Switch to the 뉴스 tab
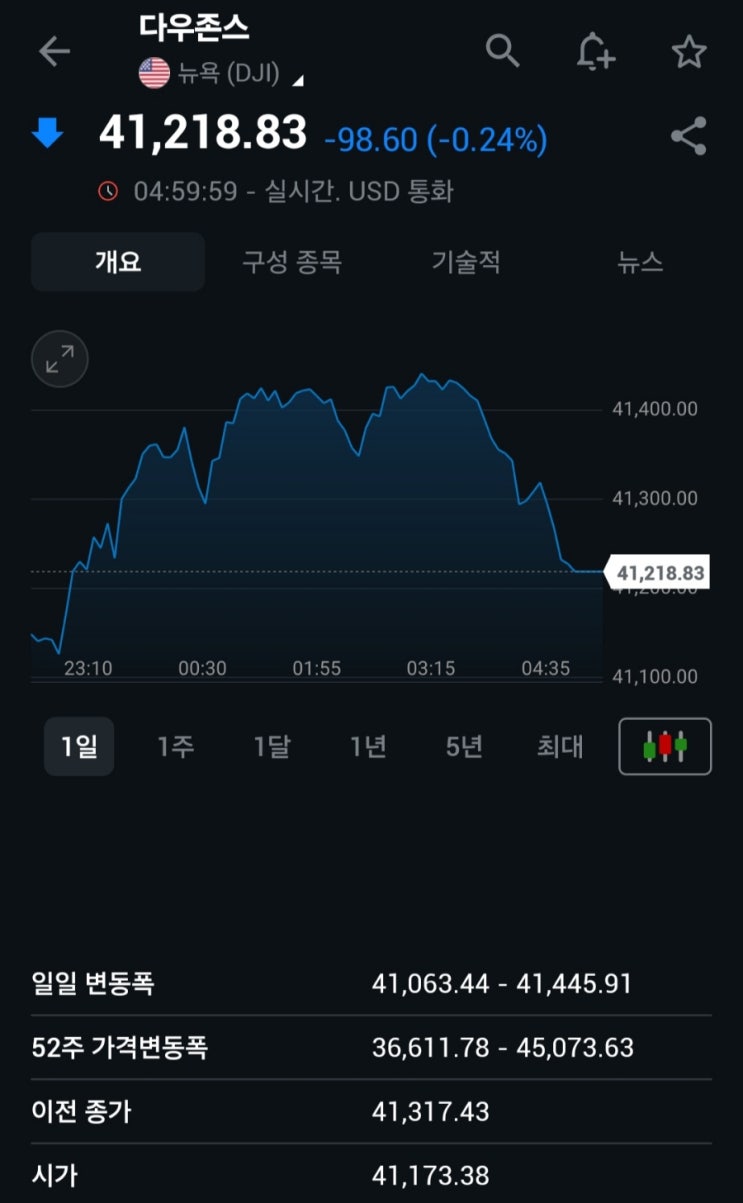The image size is (743, 1203). pos(640,262)
